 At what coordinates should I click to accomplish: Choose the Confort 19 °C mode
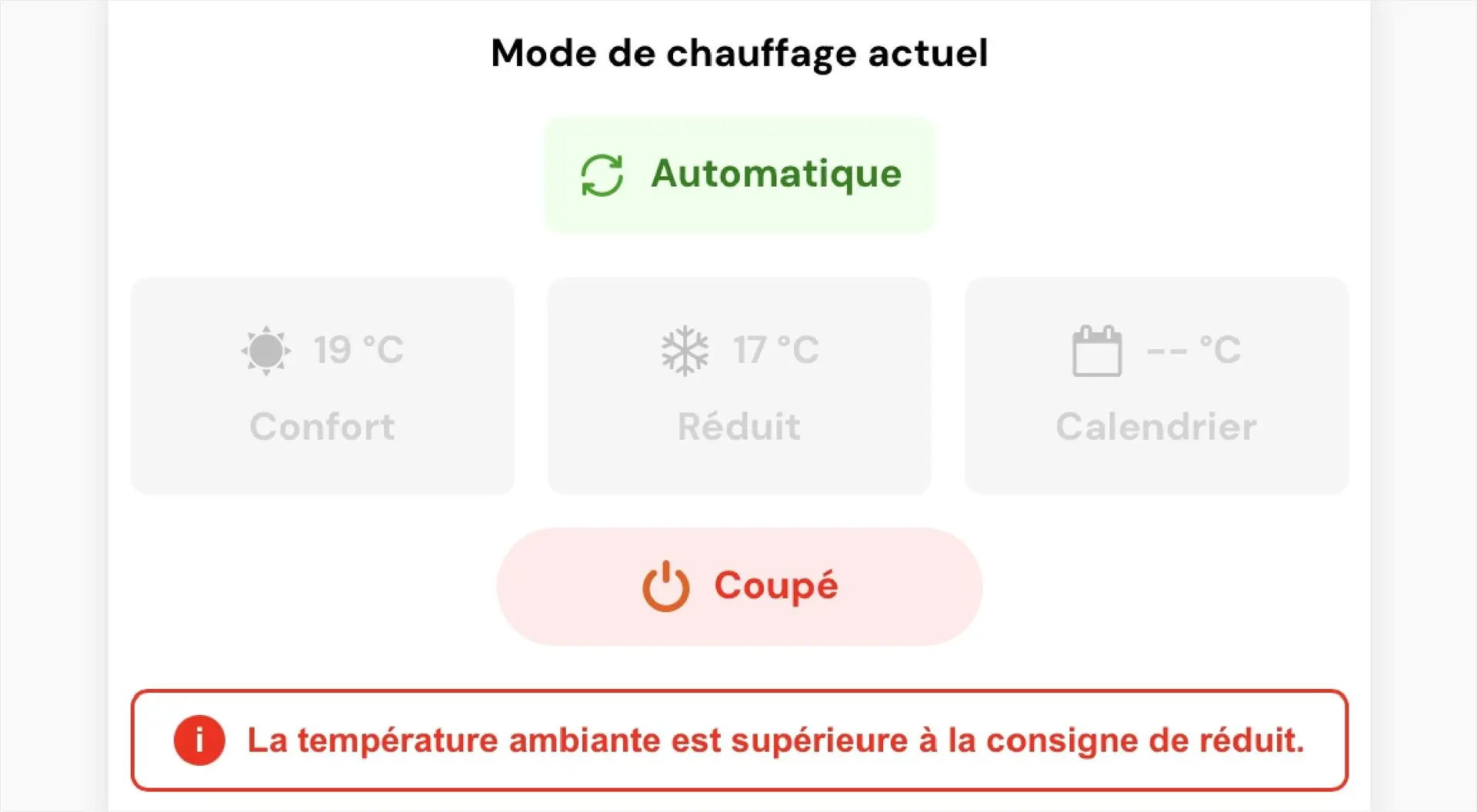click(x=322, y=386)
